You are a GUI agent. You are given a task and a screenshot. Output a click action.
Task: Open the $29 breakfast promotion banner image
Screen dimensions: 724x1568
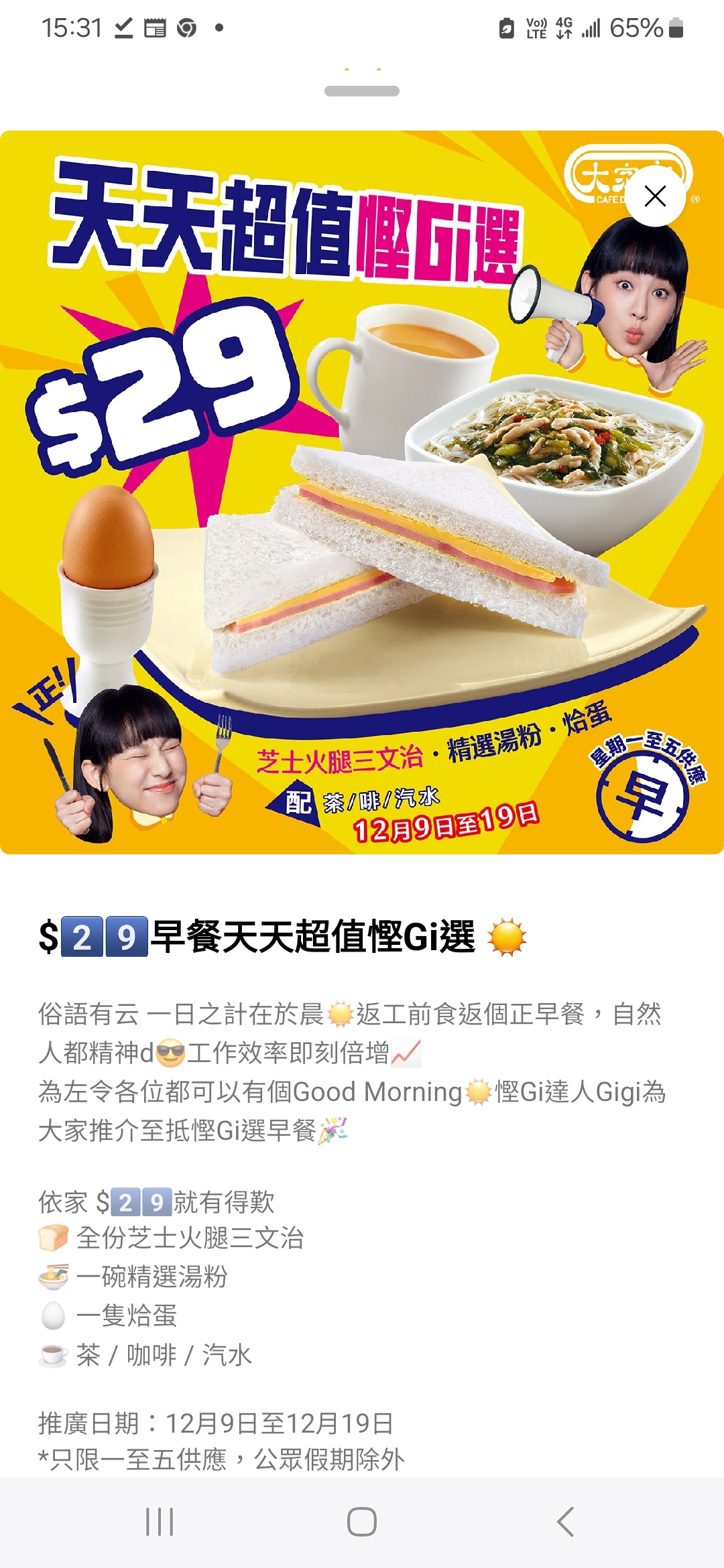[362, 493]
